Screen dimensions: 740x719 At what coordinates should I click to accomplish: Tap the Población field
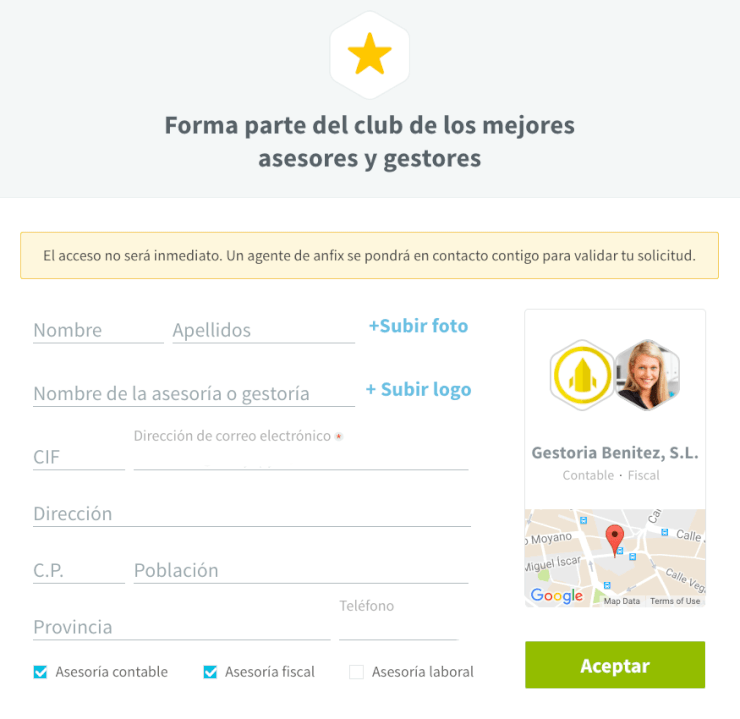point(300,570)
